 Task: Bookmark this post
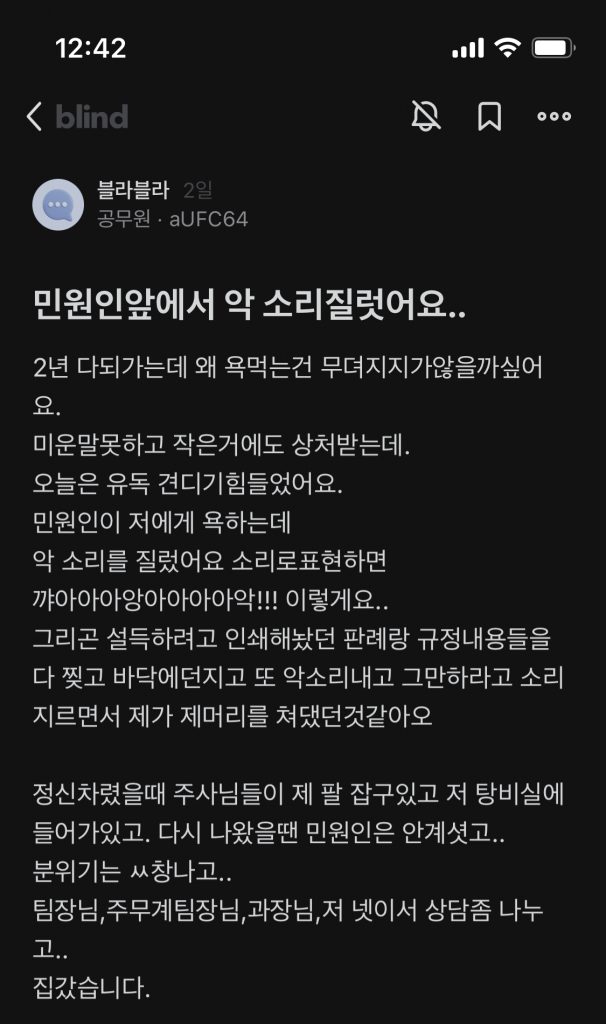(x=489, y=116)
